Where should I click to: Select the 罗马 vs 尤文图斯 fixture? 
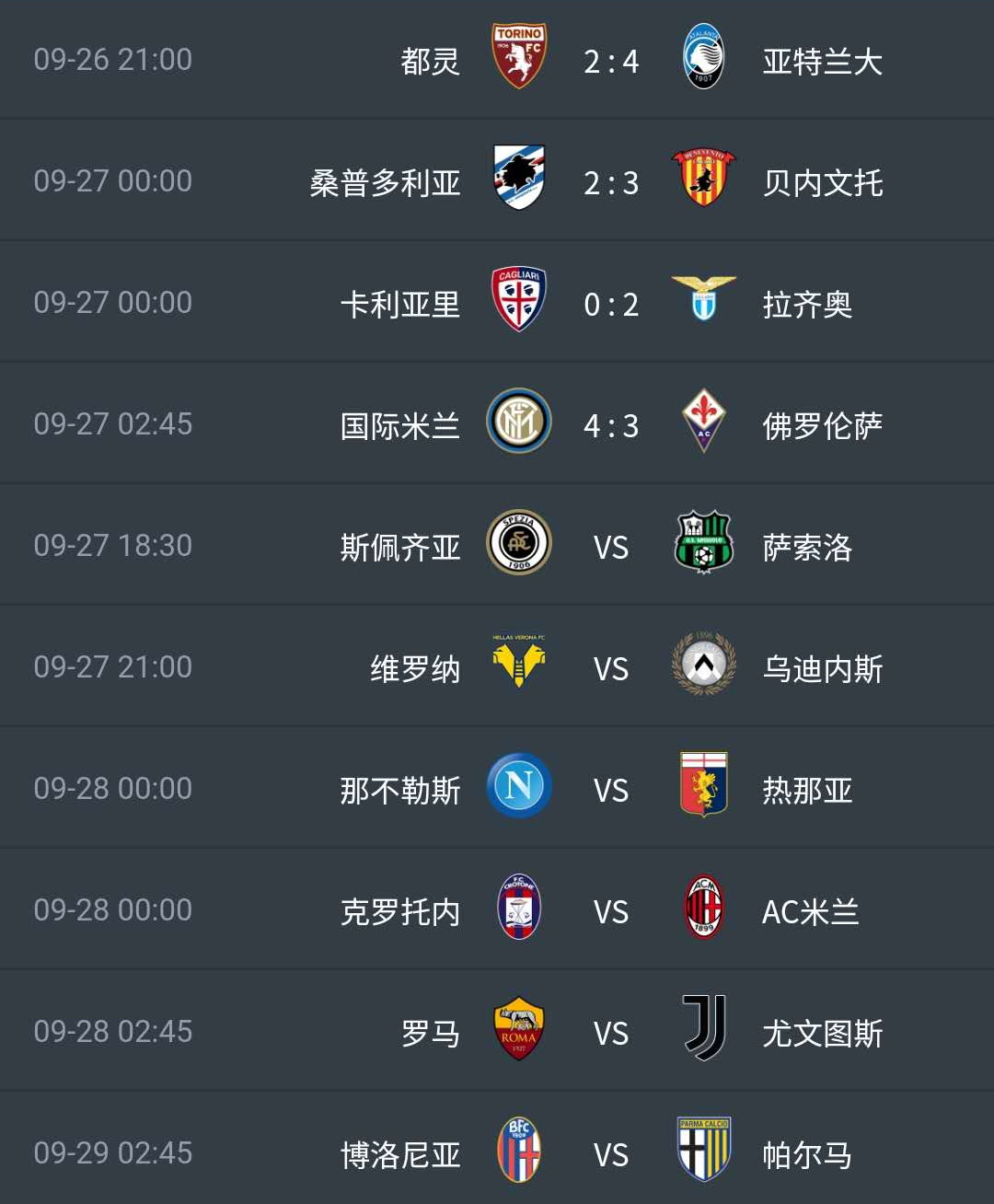(x=611, y=1033)
